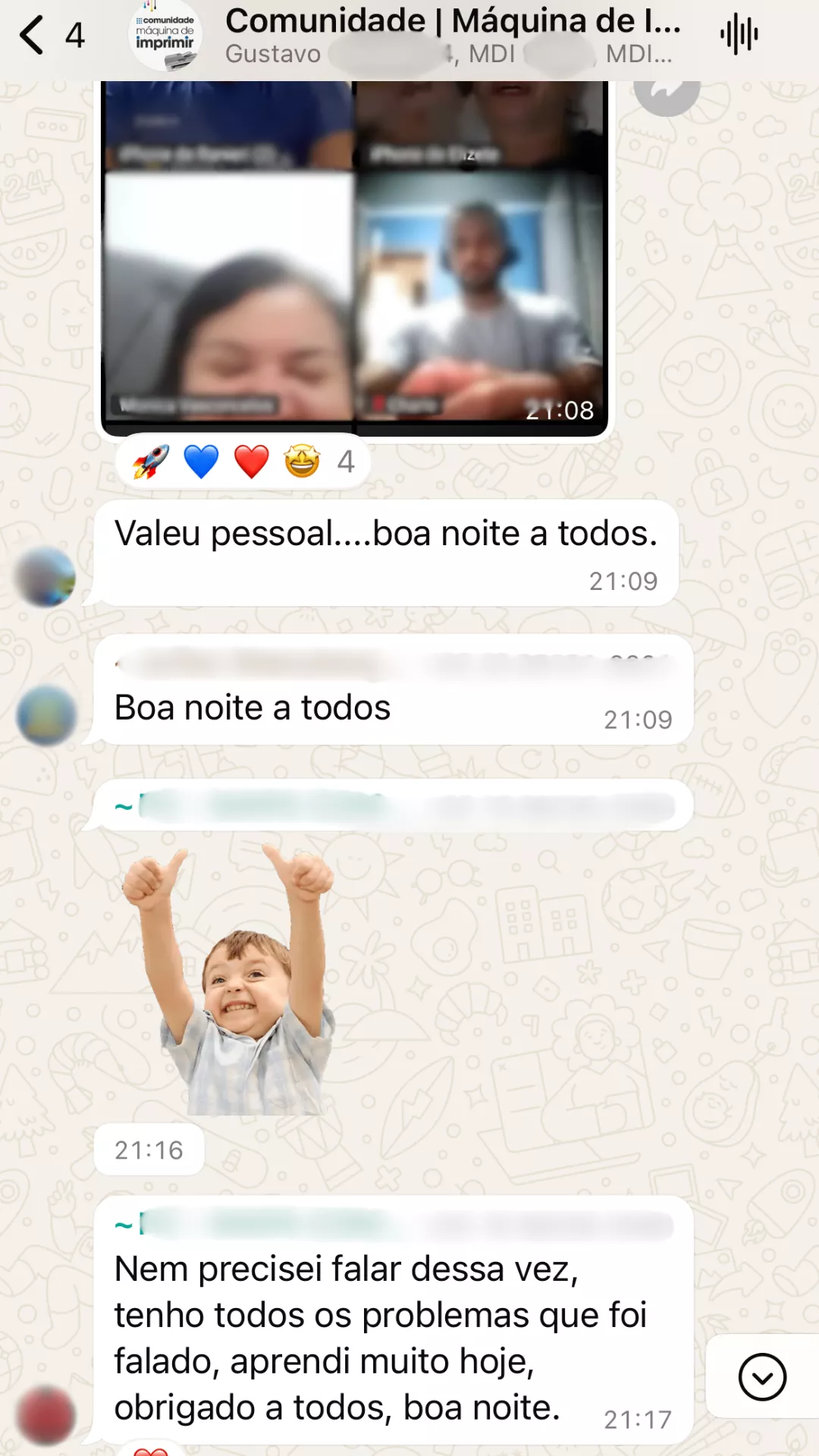This screenshot has height=1456, width=819.
Task: Open avatar of "Nem precisei falar" sender
Action: [x=45, y=1415]
